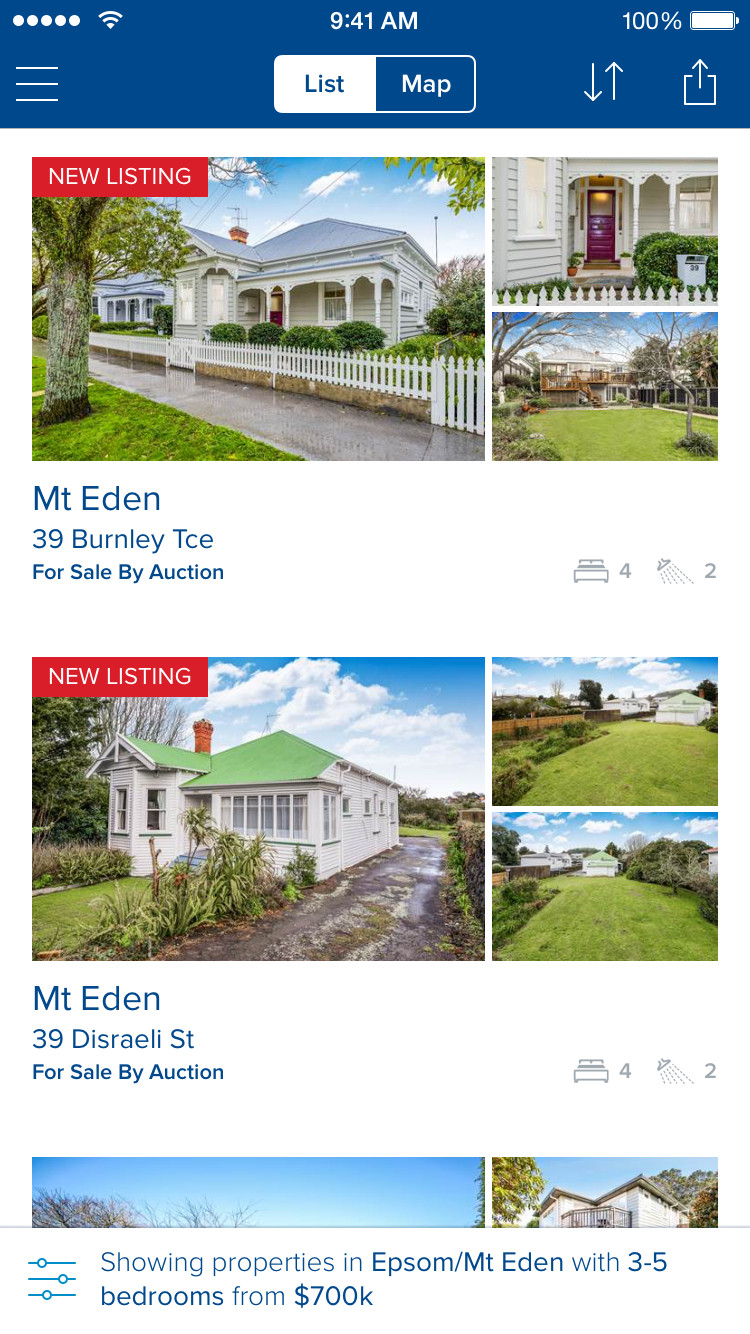The width and height of the screenshot is (750, 1334).
Task: Open the 39 Disraeli St listing
Action: [x=258, y=809]
